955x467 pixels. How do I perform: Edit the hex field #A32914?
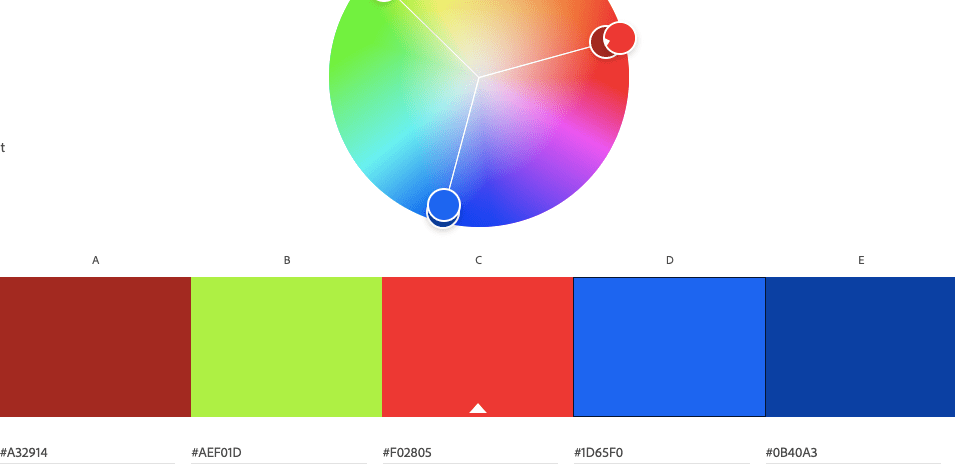click(87, 453)
